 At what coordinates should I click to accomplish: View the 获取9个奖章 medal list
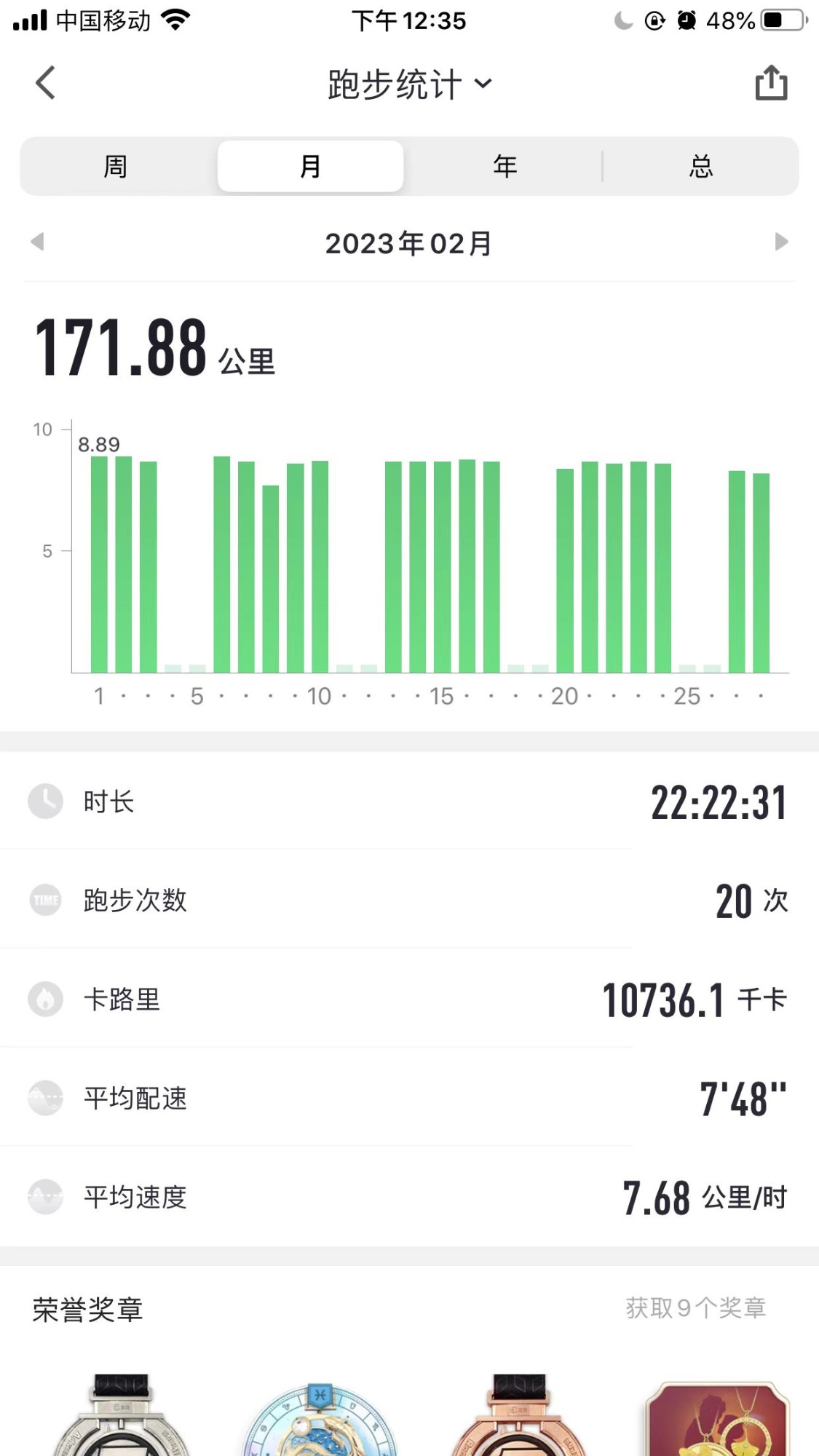point(695,1308)
